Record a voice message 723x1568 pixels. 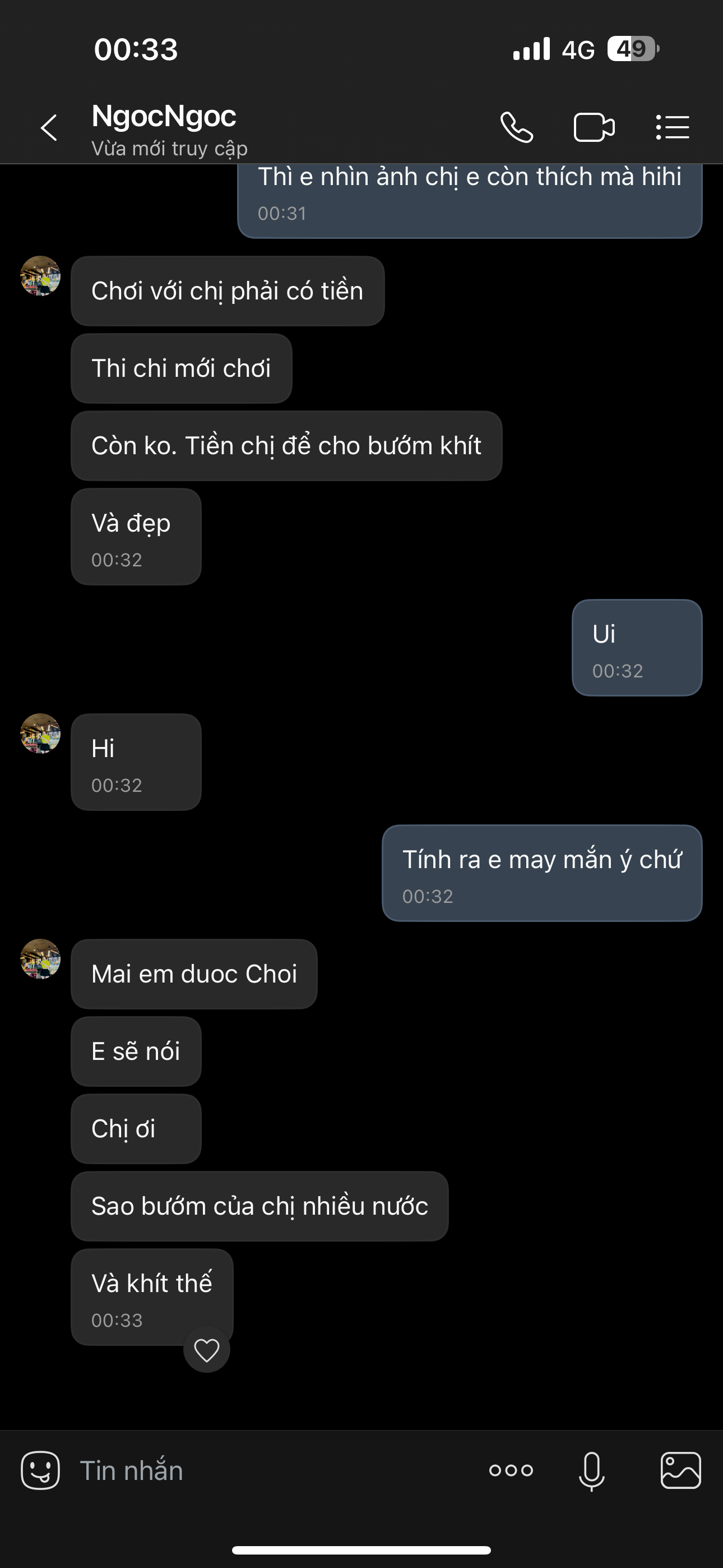pos(591,1470)
